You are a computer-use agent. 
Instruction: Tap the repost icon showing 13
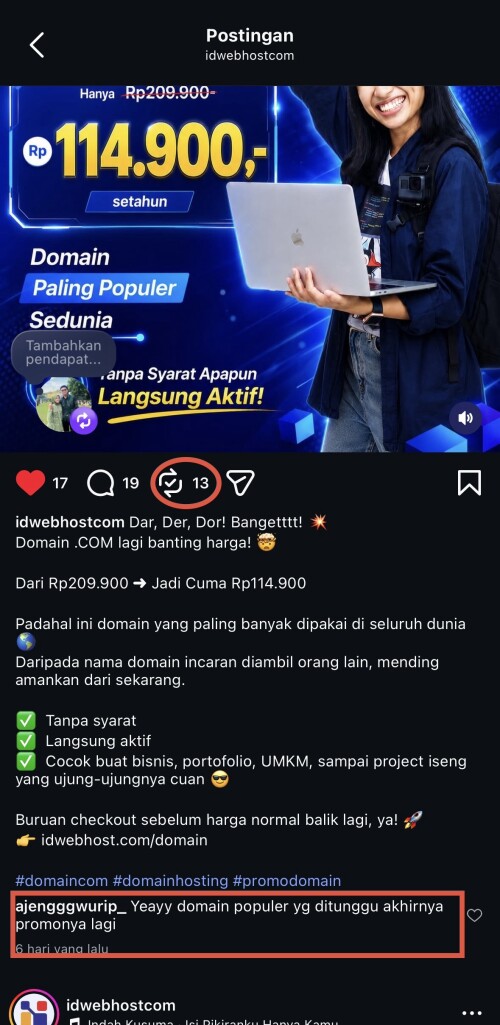(171, 484)
